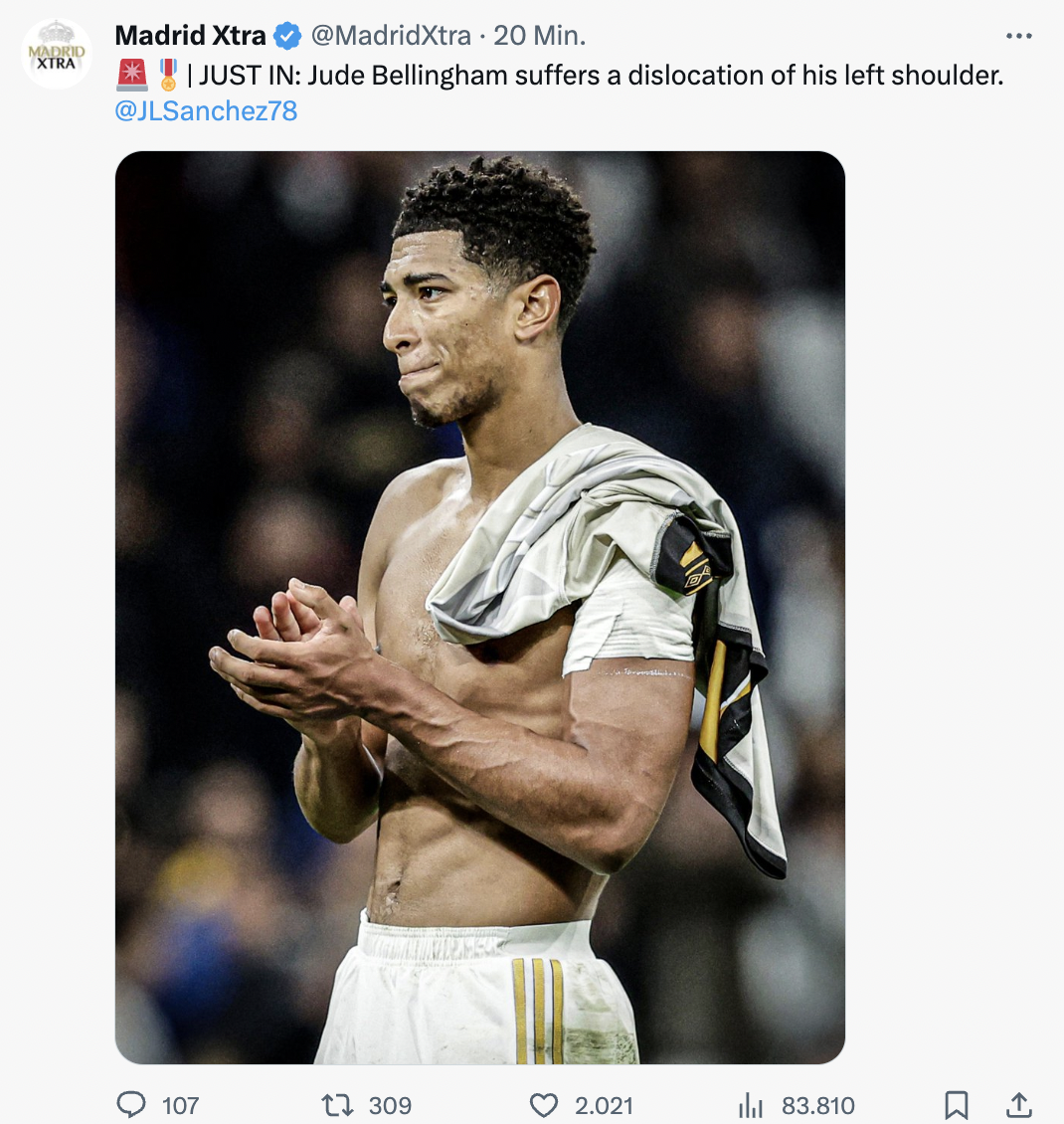
Task: Open the Madrid Xtra profile picture
Action: click(56, 54)
